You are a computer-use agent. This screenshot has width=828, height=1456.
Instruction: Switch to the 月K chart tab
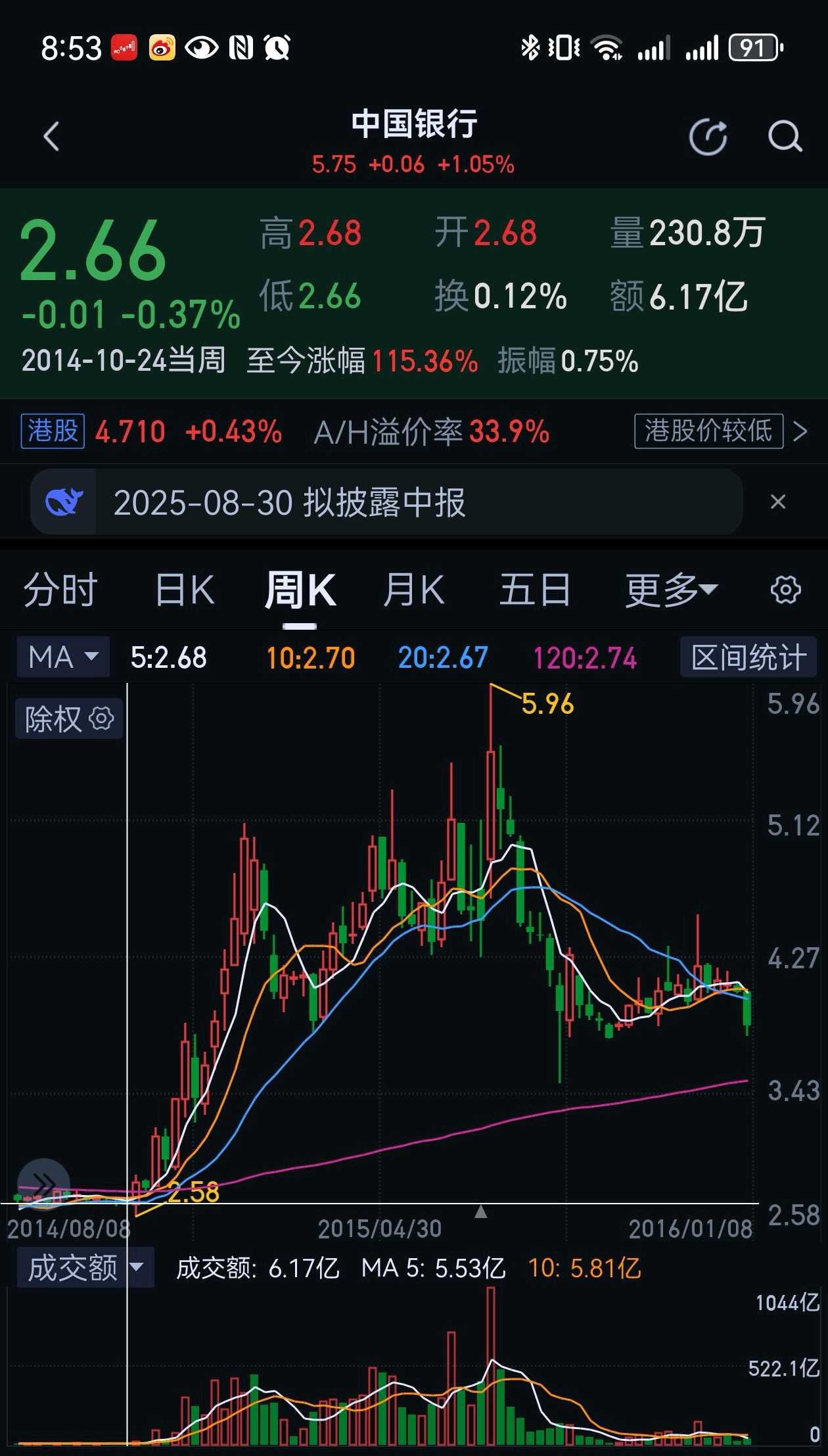click(413, 590)
